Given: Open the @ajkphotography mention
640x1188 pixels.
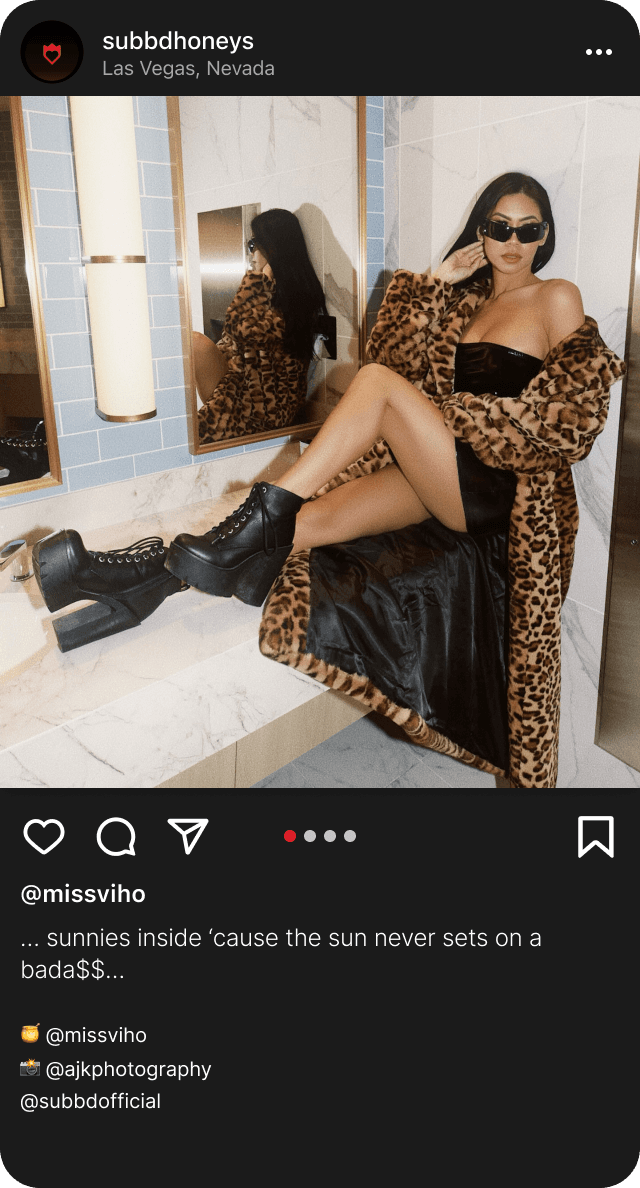Looking at the screenshot, I should click(x=128, y=1068).
